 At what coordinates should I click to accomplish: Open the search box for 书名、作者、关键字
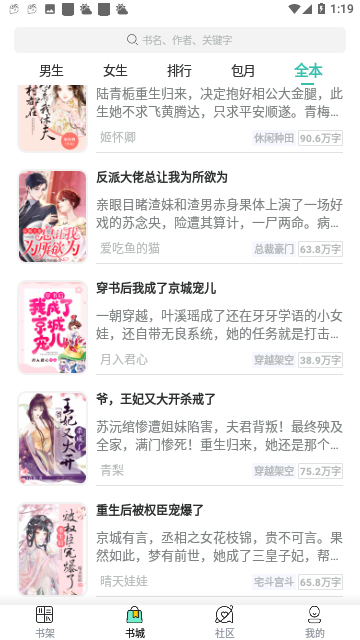pos(180,40)
